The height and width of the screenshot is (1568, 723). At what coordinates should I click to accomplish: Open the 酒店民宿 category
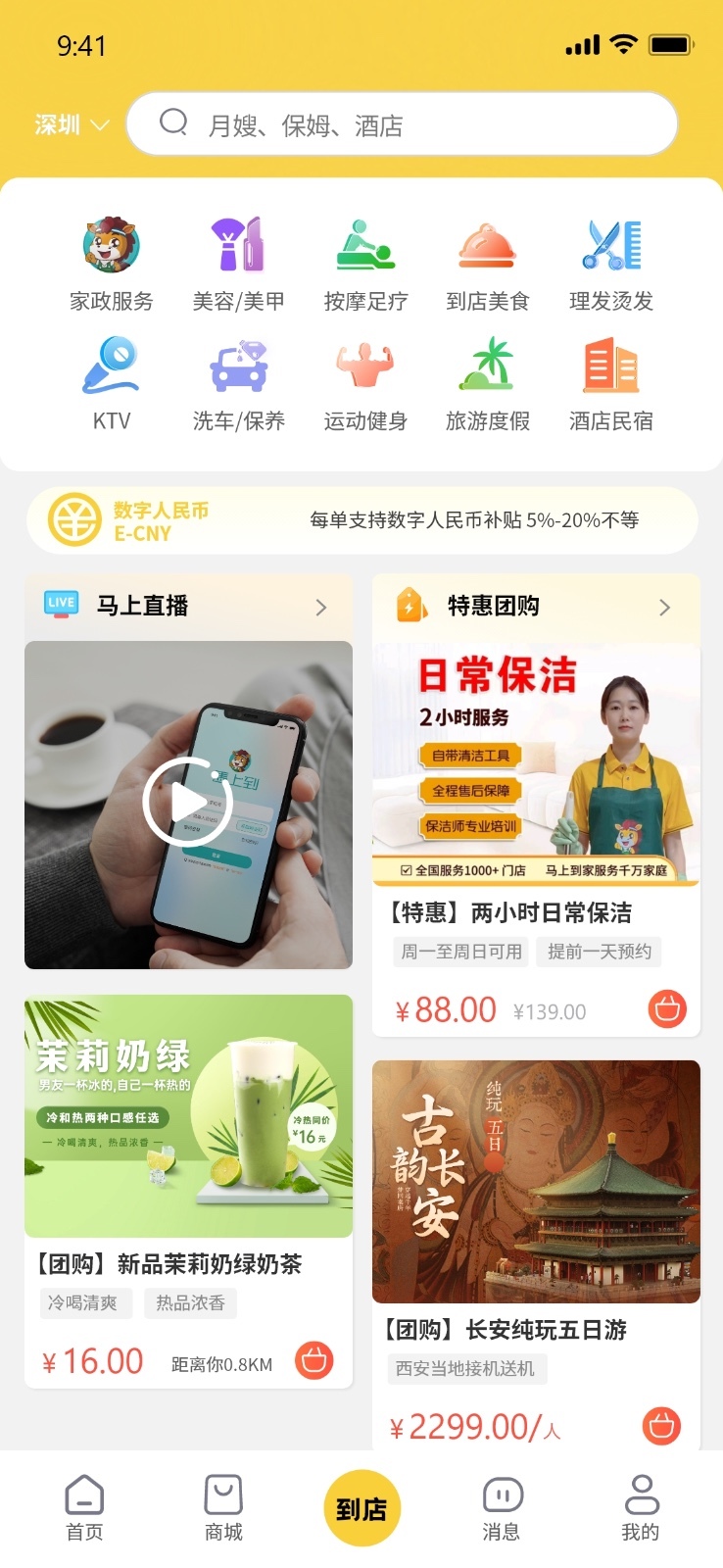611,384
